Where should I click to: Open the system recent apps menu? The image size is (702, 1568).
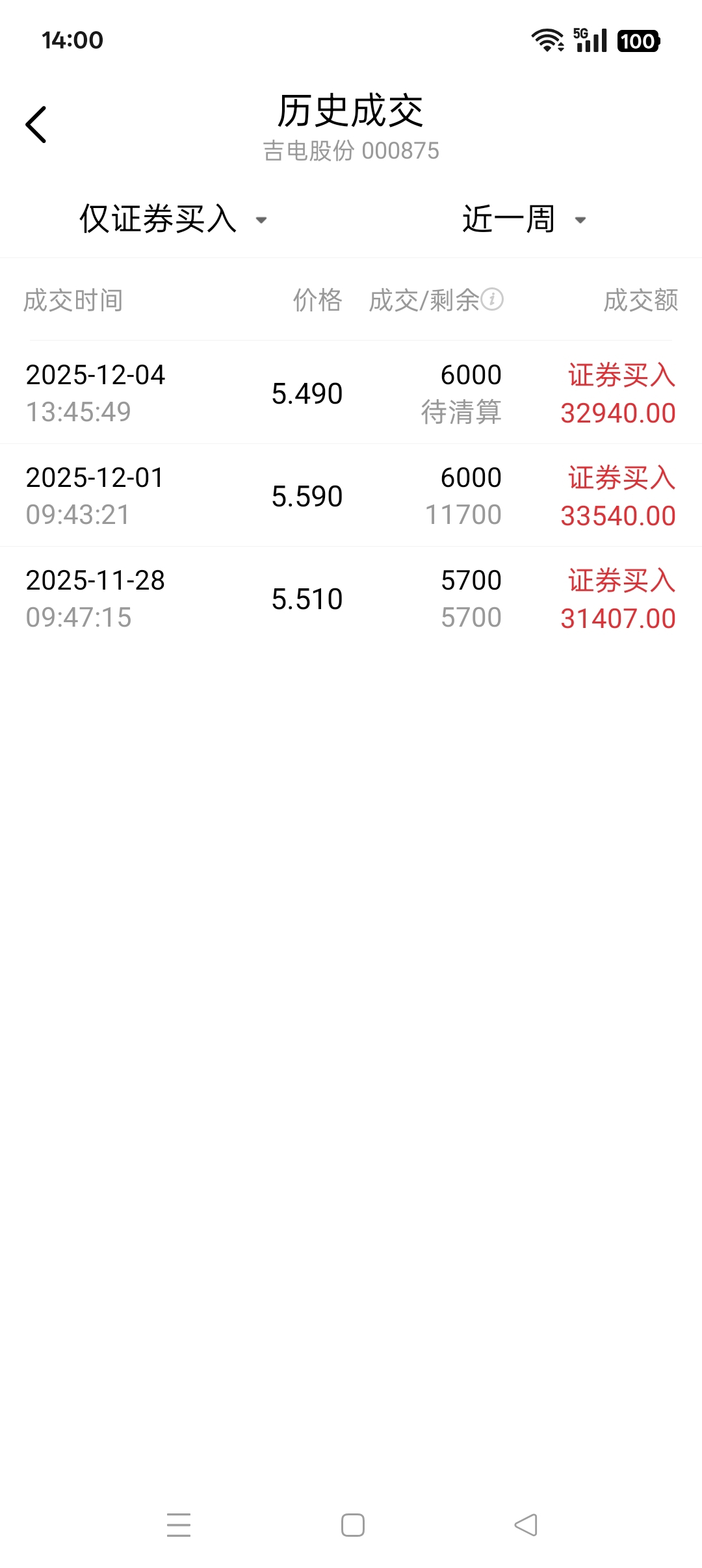[x=179, y=1525]
